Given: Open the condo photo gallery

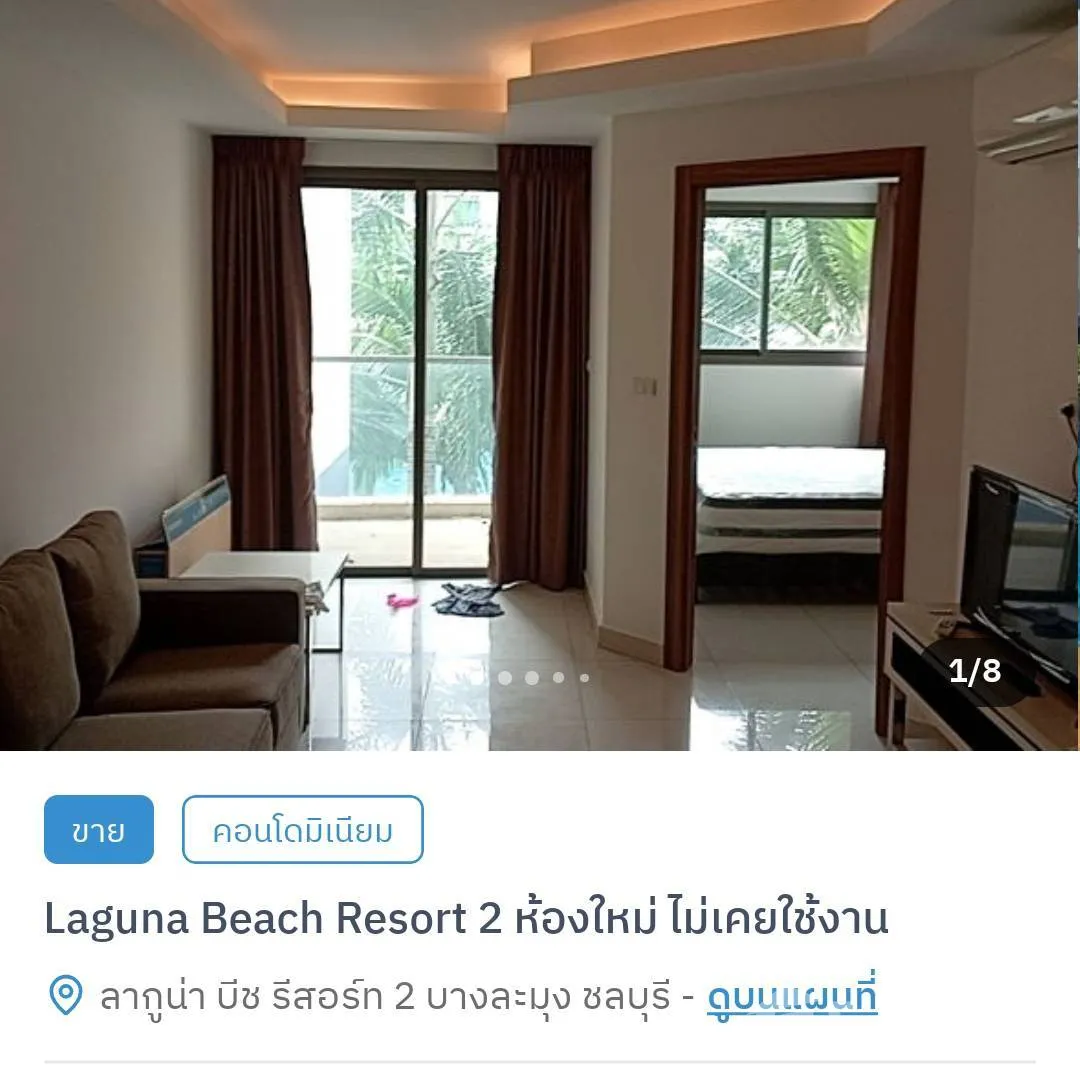Looking at the screenshot, I should [x=540, y=375].
